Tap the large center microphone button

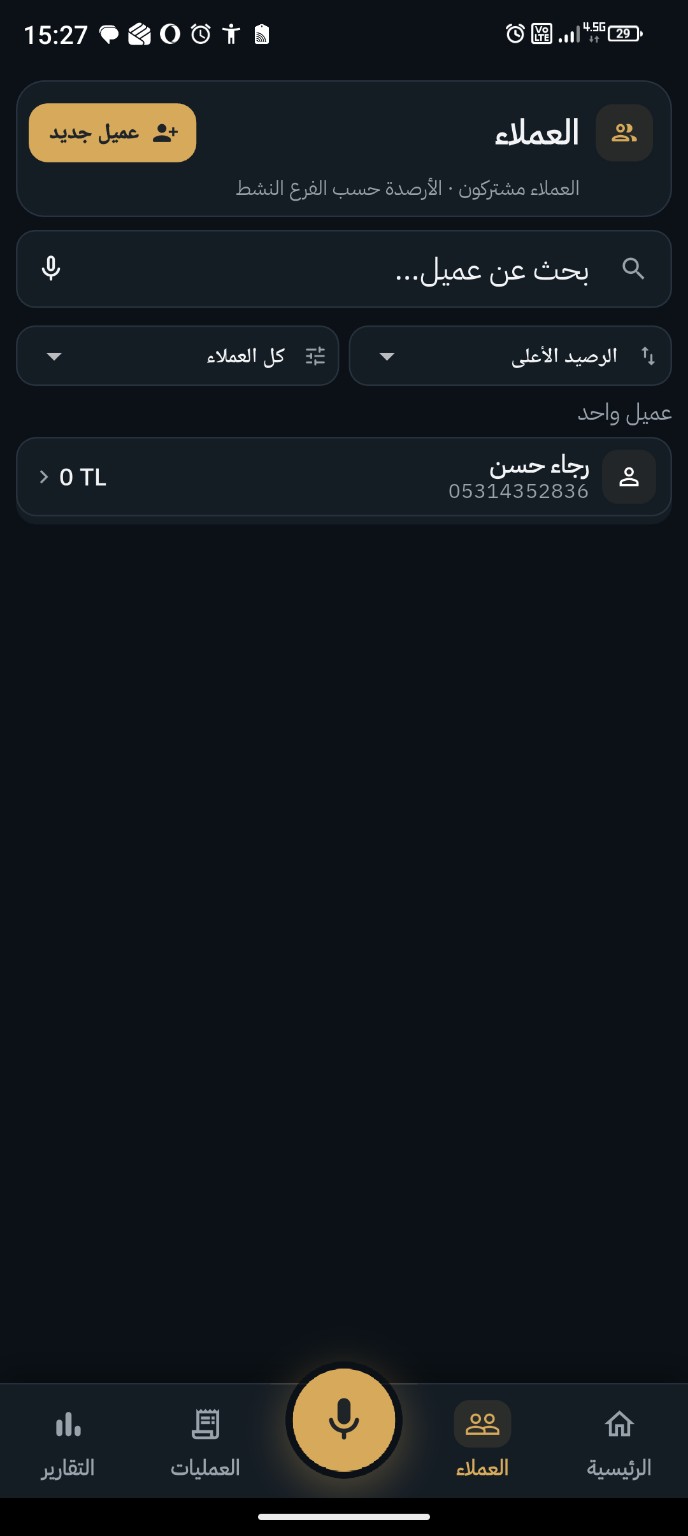tap(344, 1420)
